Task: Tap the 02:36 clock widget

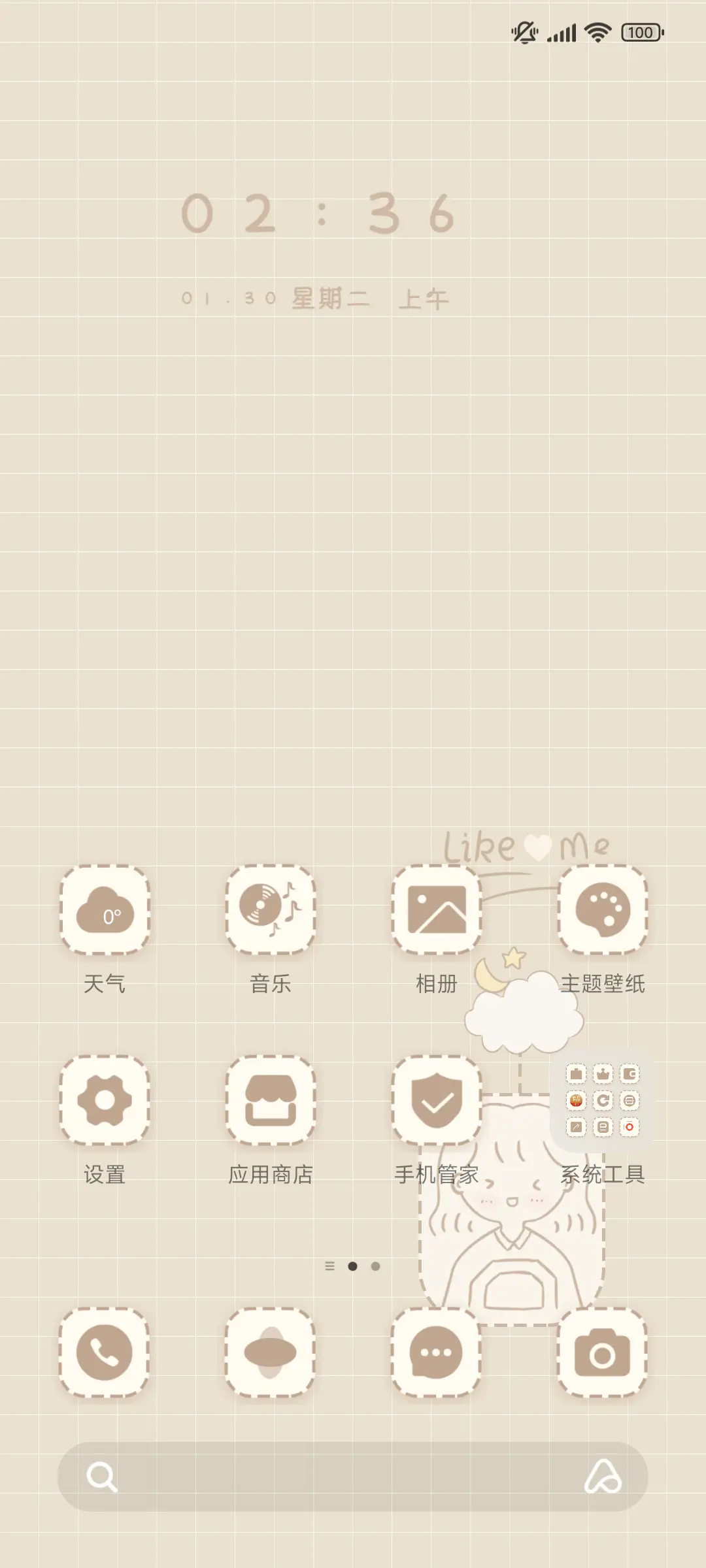Action: [316, 214]
